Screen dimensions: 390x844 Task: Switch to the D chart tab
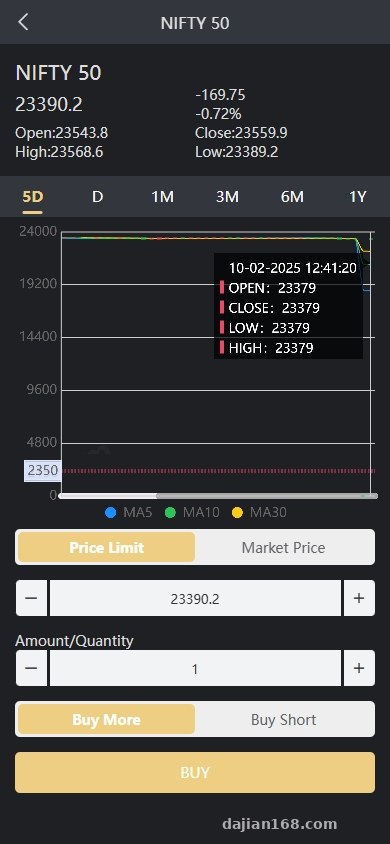[97, 197]
